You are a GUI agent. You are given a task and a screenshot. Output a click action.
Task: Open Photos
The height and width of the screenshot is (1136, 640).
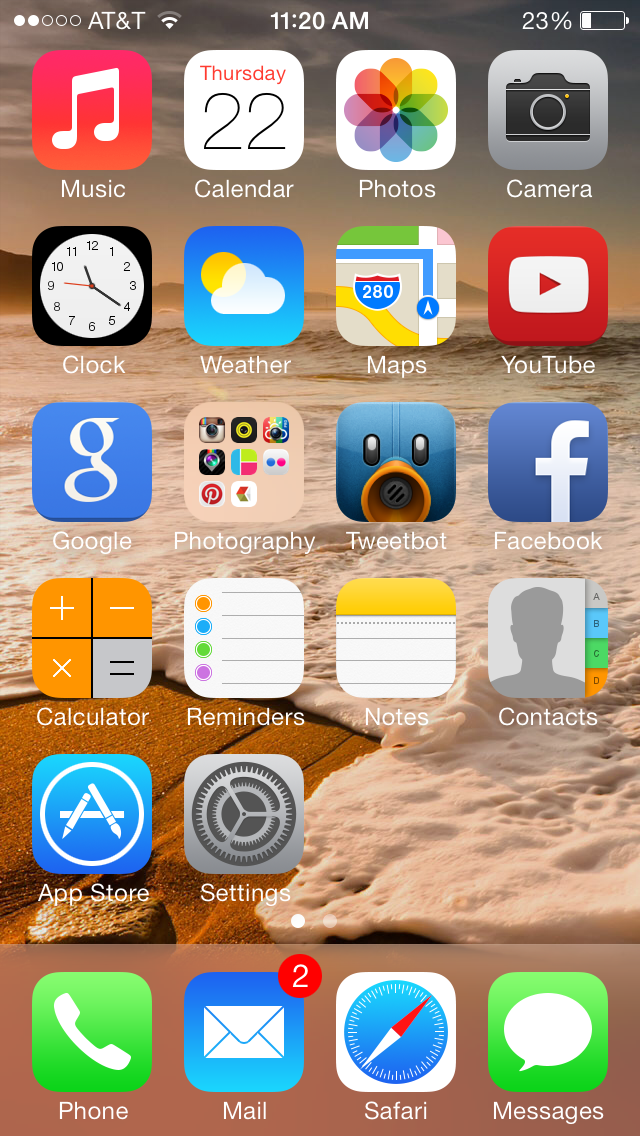[396, 110]
